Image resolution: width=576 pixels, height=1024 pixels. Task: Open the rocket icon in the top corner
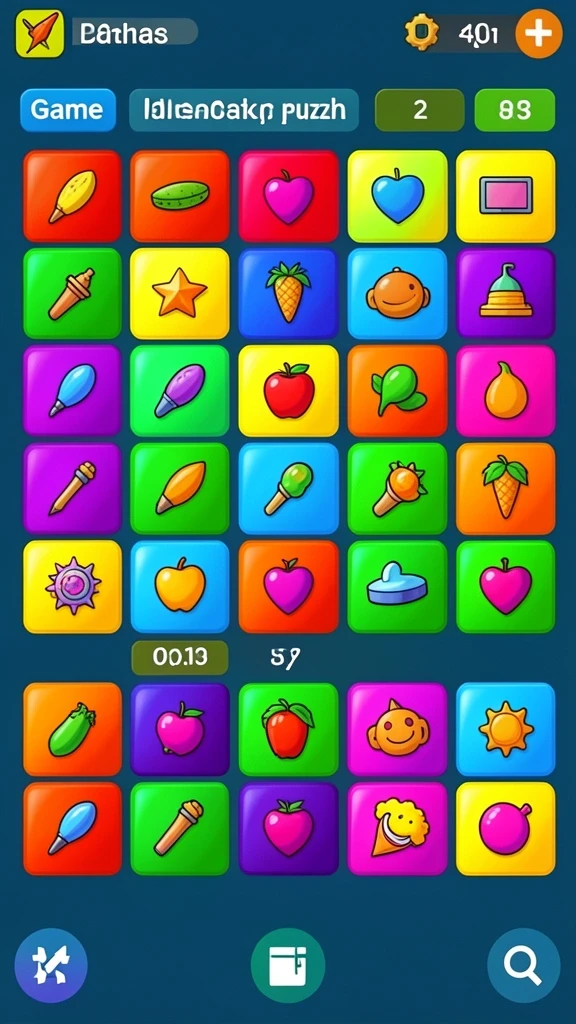[40, 34]
